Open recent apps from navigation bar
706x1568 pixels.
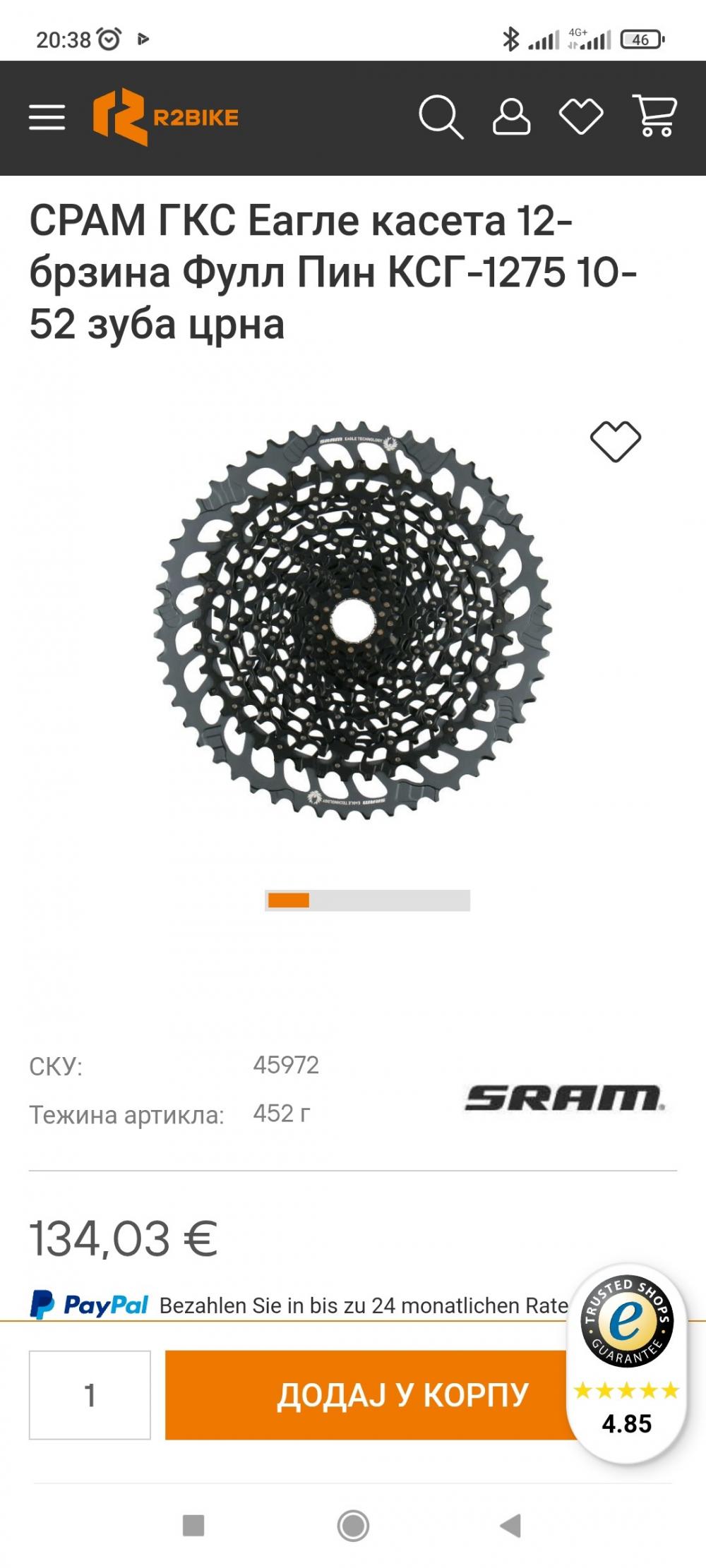(193, 1525)
